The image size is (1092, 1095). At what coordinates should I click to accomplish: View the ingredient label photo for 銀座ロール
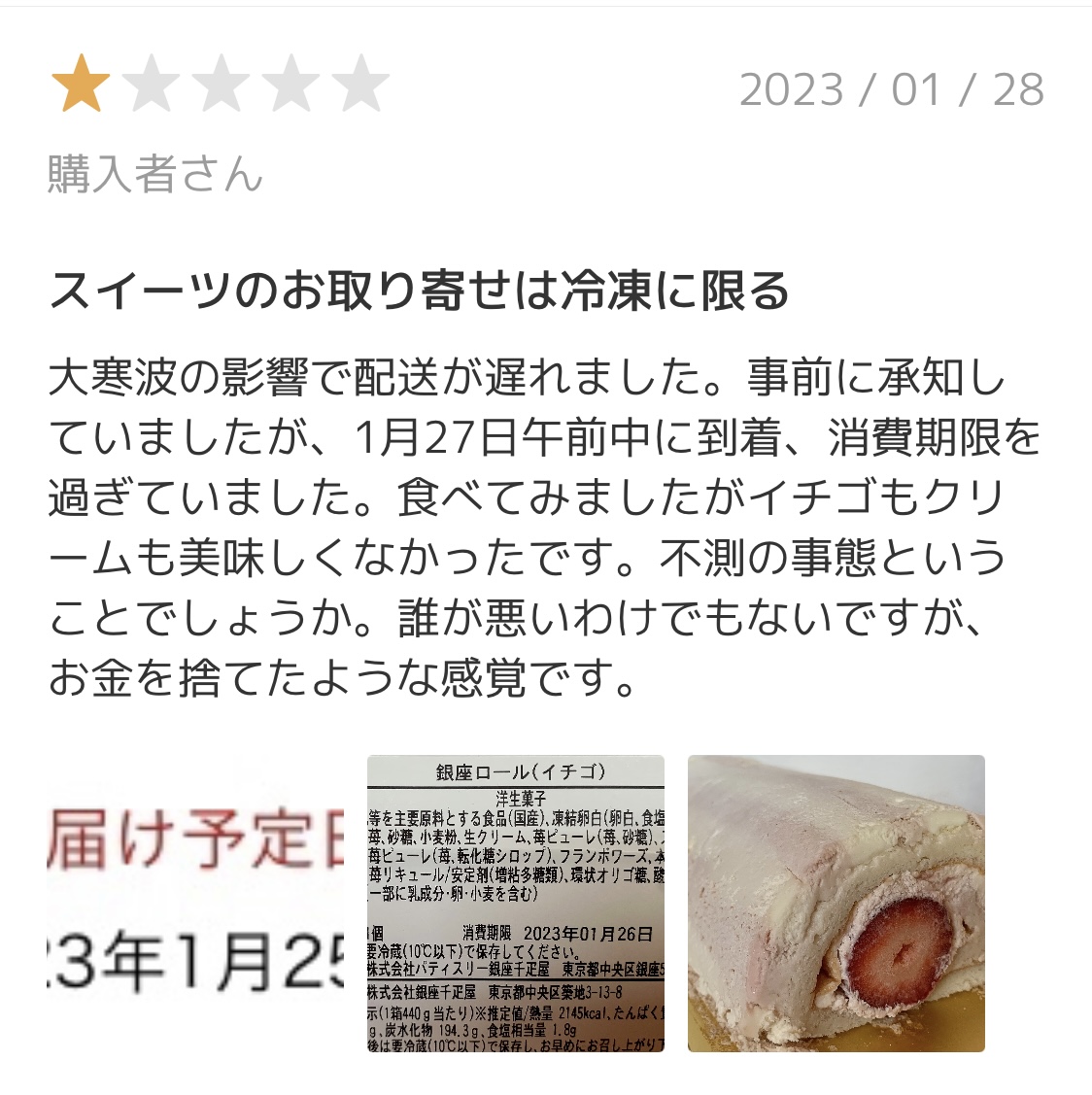(516, 903)
